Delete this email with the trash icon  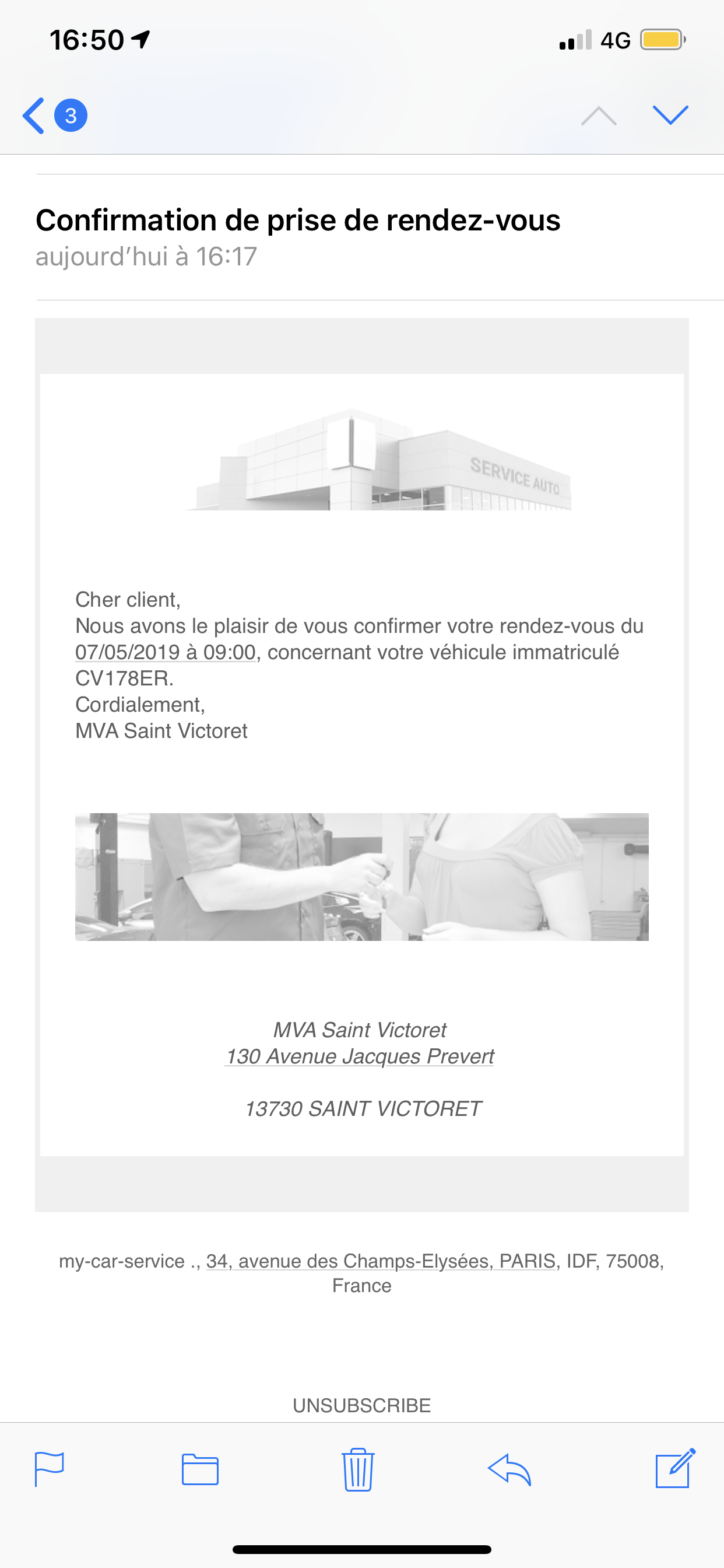point(358,1469)
